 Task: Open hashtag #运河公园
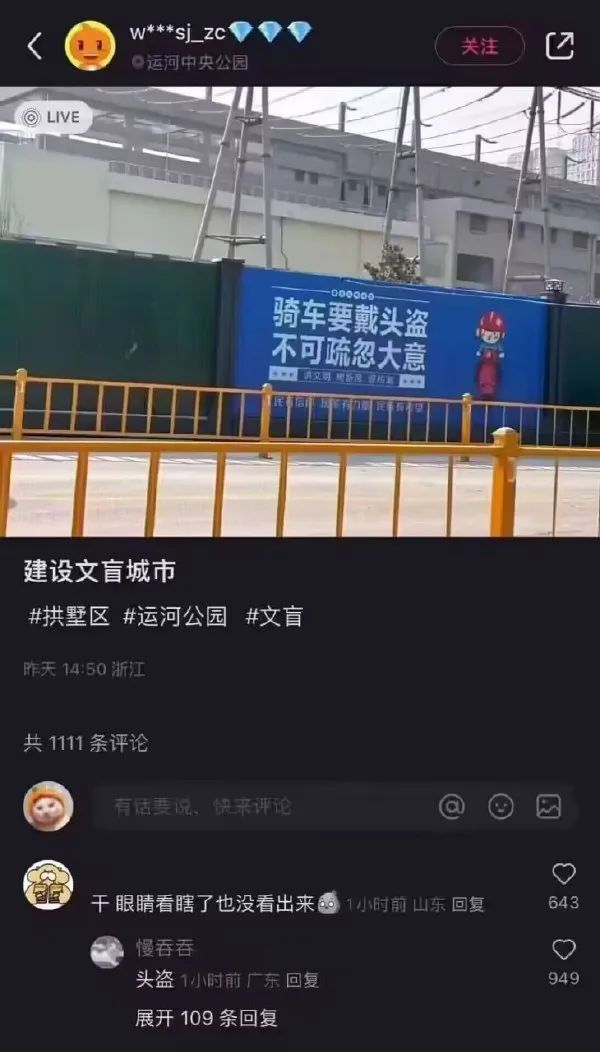coord(175,616)
